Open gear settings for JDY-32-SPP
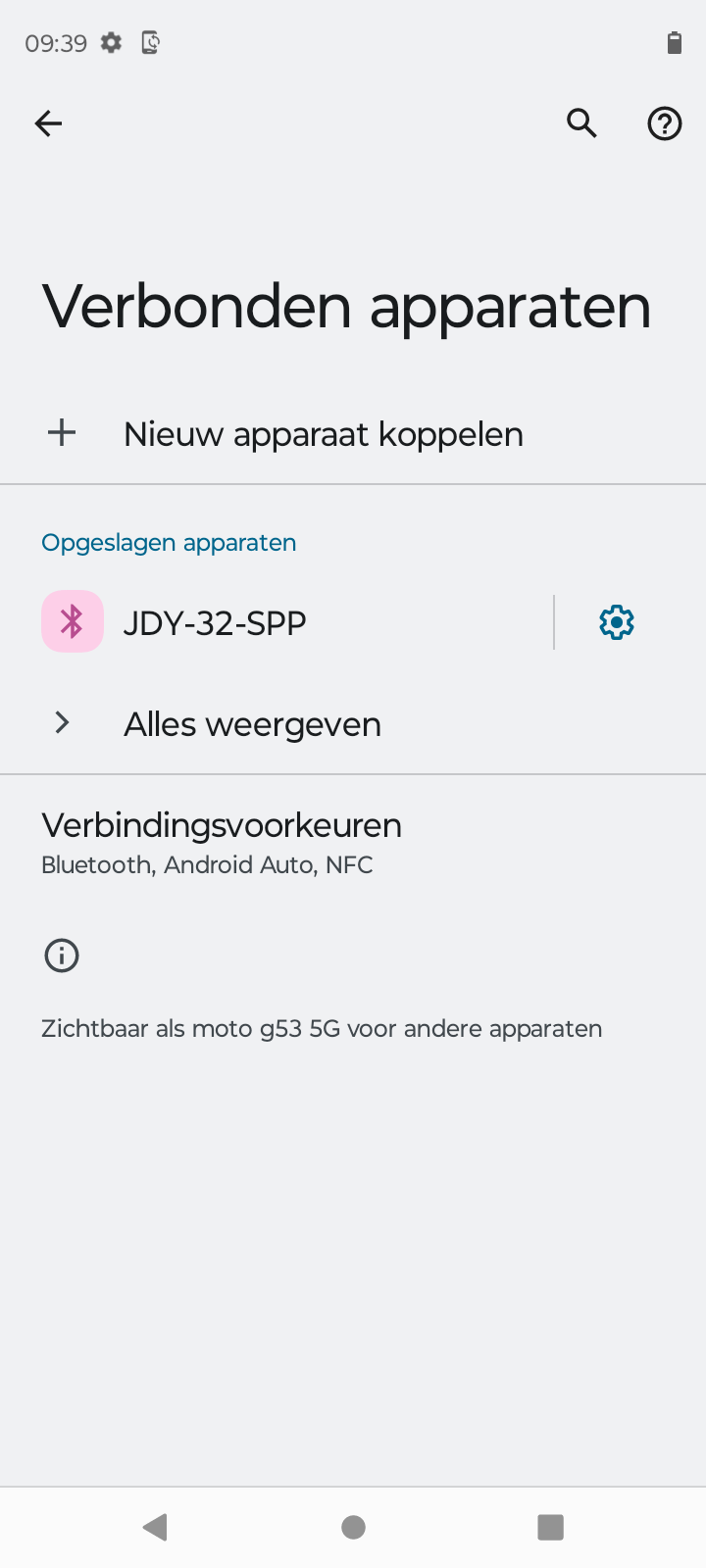Screen dimensions: 706x1568 click(617, 622)
